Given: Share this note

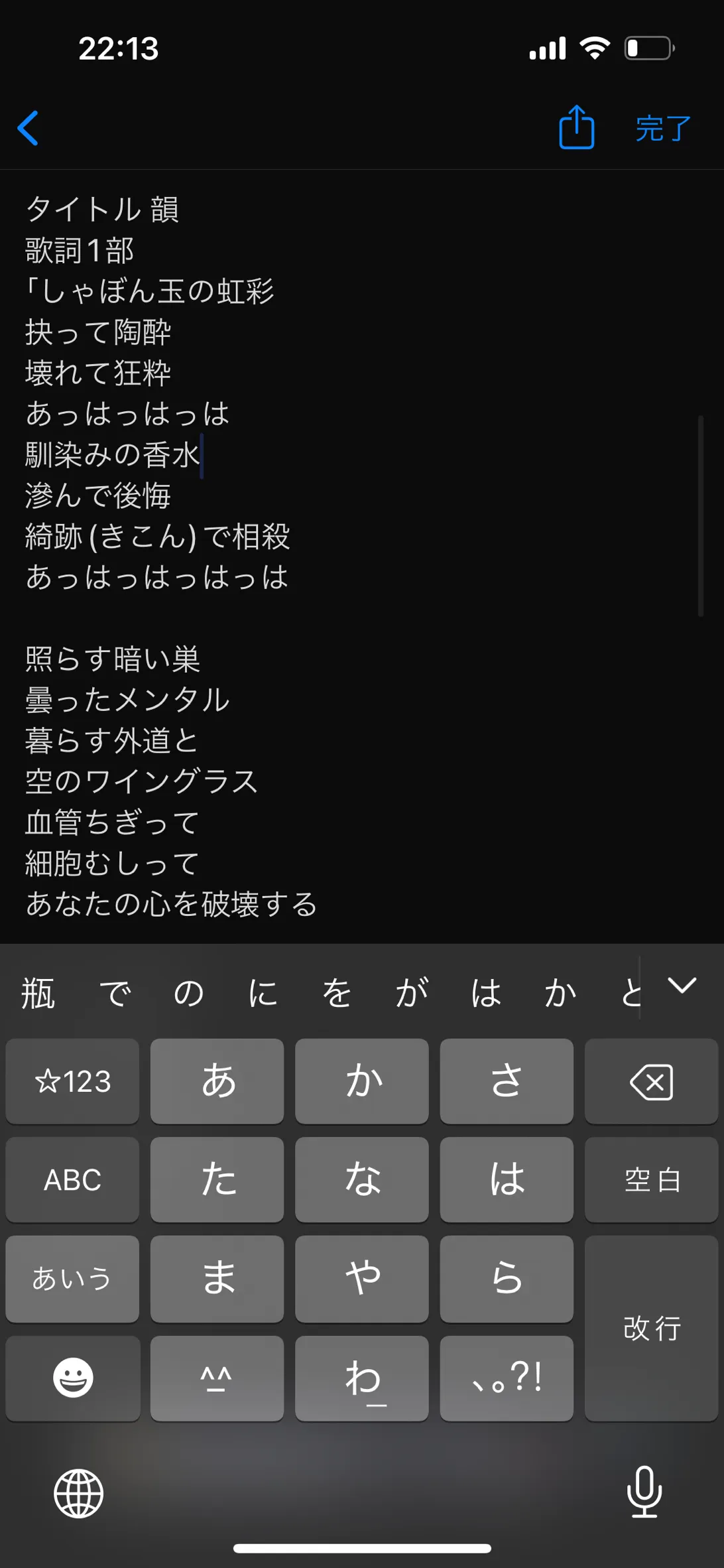Looking at the screenshot, I should click(x=576, y=127).
